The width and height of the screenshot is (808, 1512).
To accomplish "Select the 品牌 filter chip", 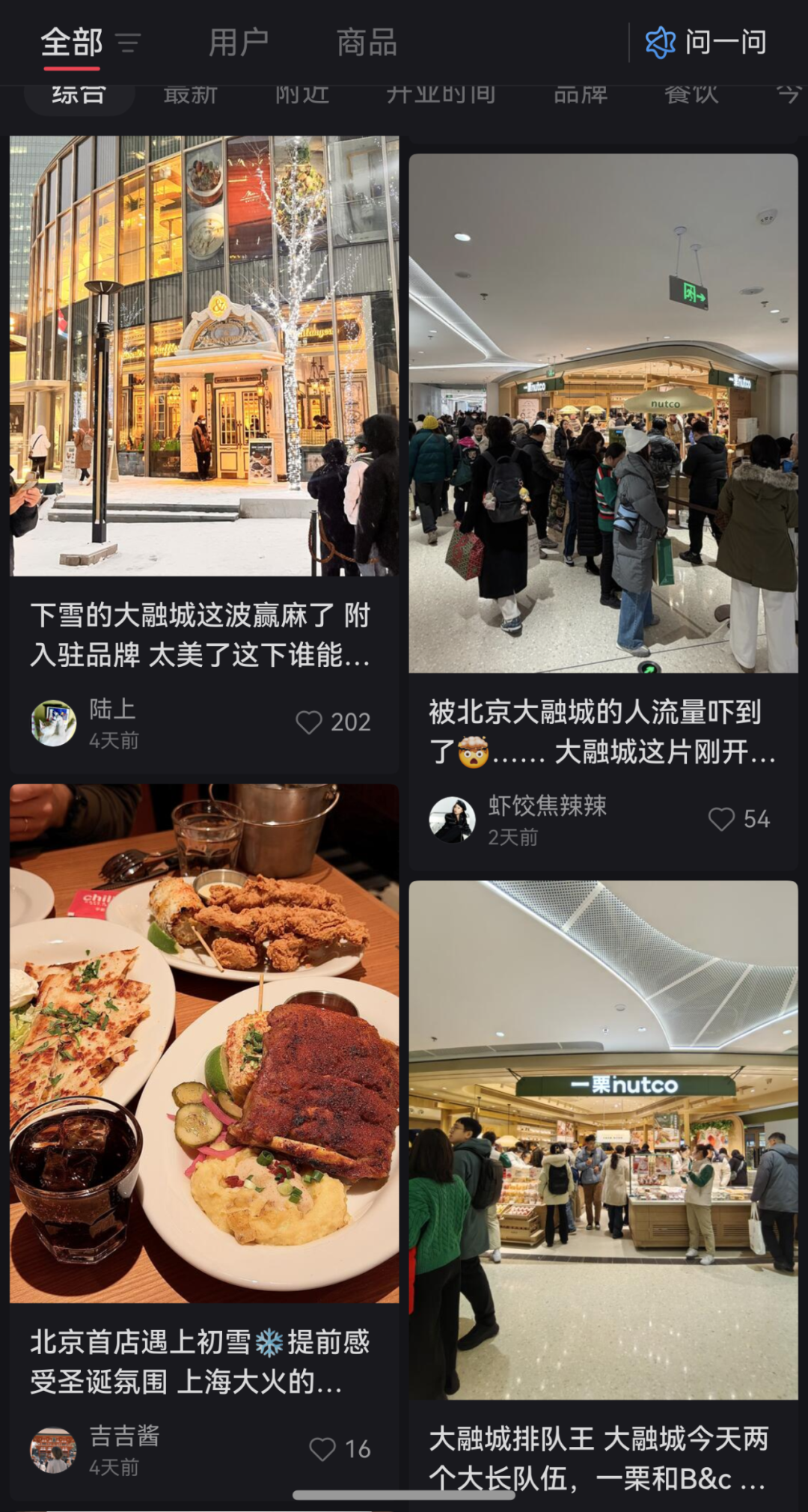I will 580,96.
